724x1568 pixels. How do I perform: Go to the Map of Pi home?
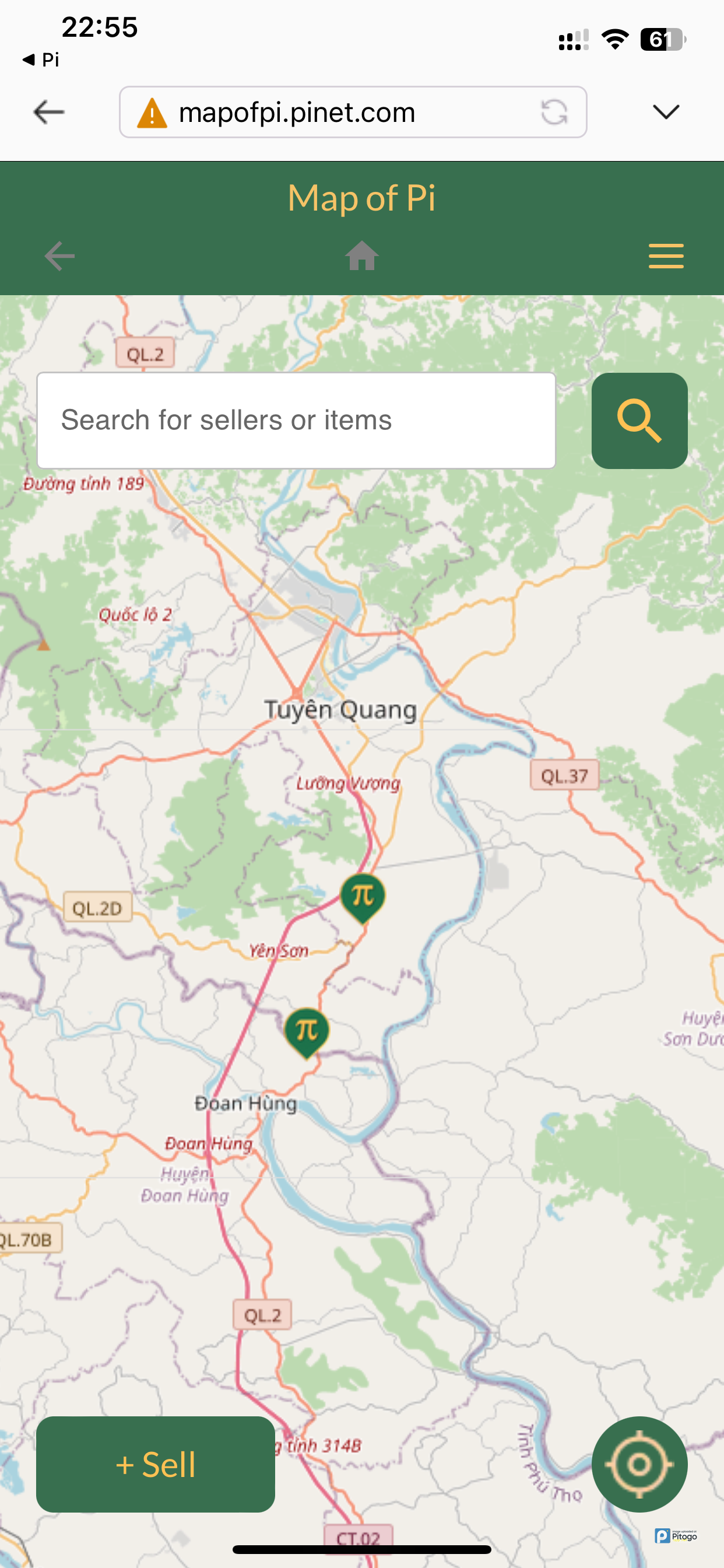click(x=362, y=256)
